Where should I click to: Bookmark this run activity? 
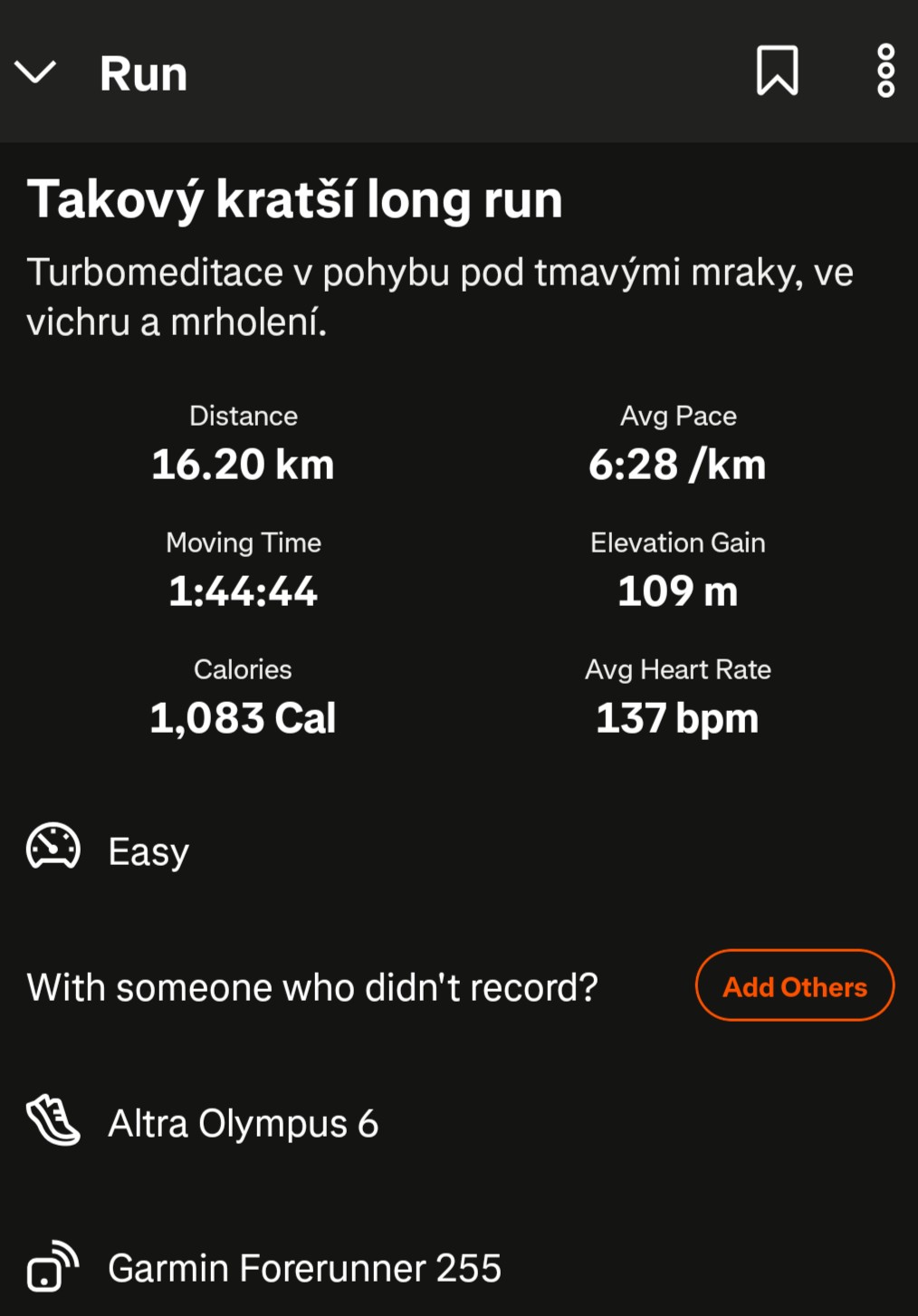point(777,71)
